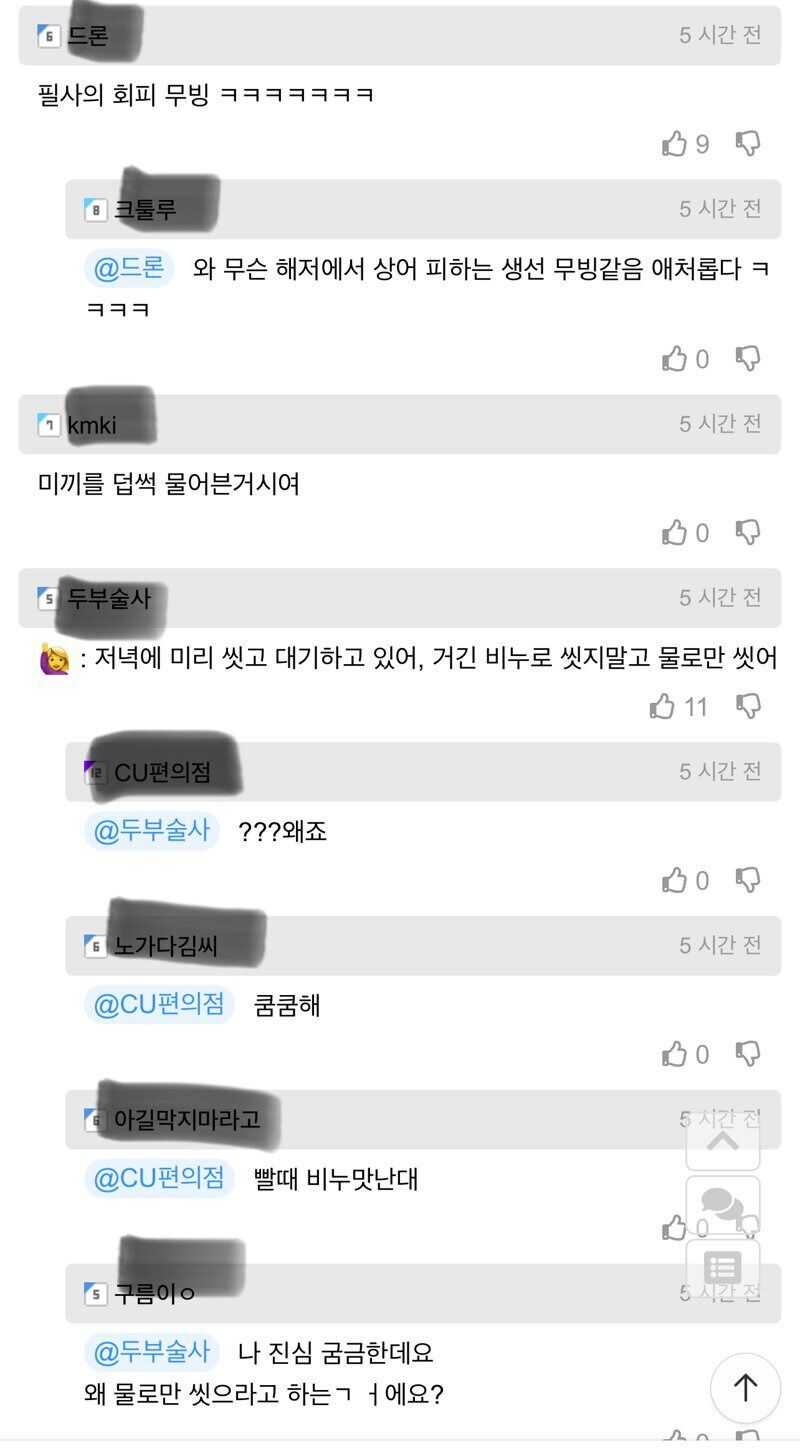
Task: Open the @CU편의점 mention before 빨때 비누맛난대
Action: point(158,1178)
